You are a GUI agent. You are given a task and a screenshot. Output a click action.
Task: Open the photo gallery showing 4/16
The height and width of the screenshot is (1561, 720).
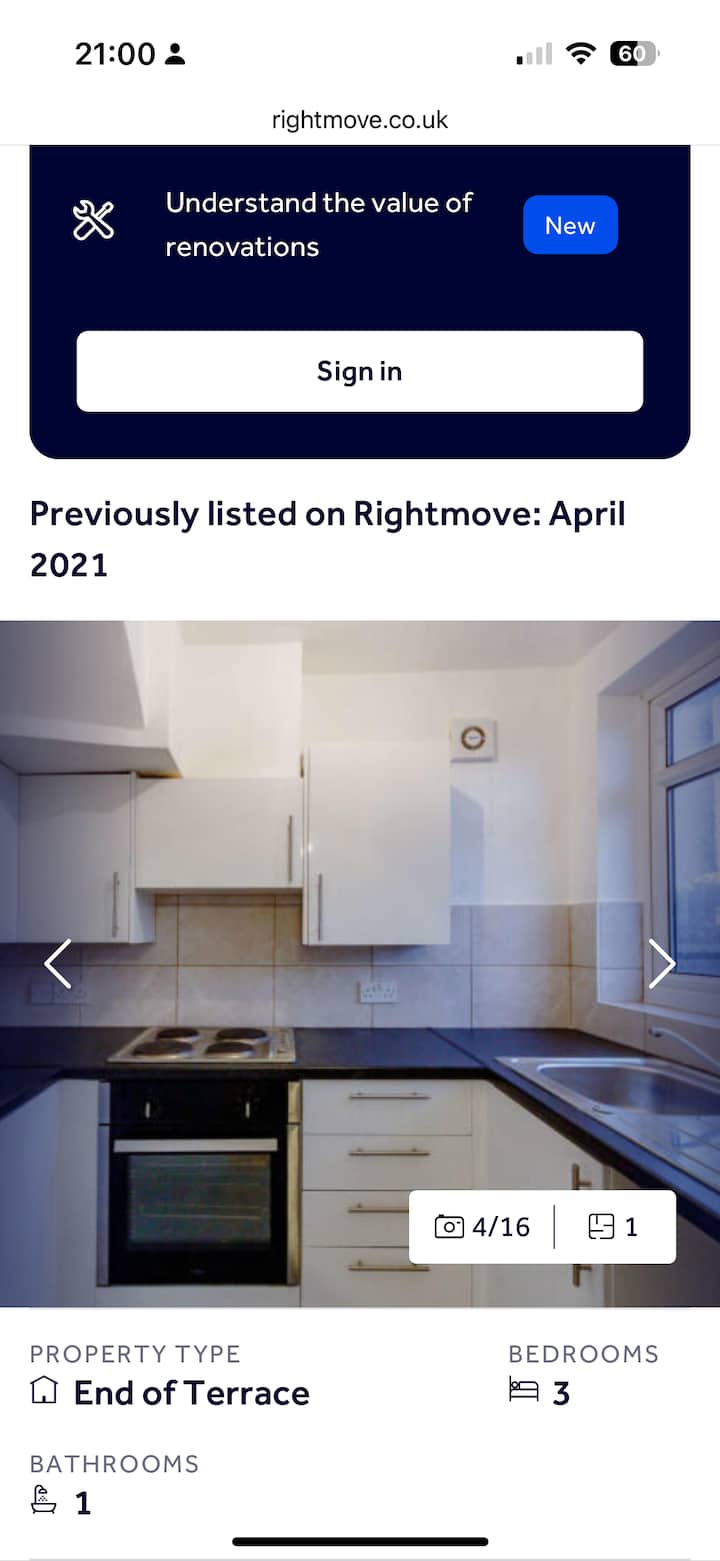click(483, 1227)
